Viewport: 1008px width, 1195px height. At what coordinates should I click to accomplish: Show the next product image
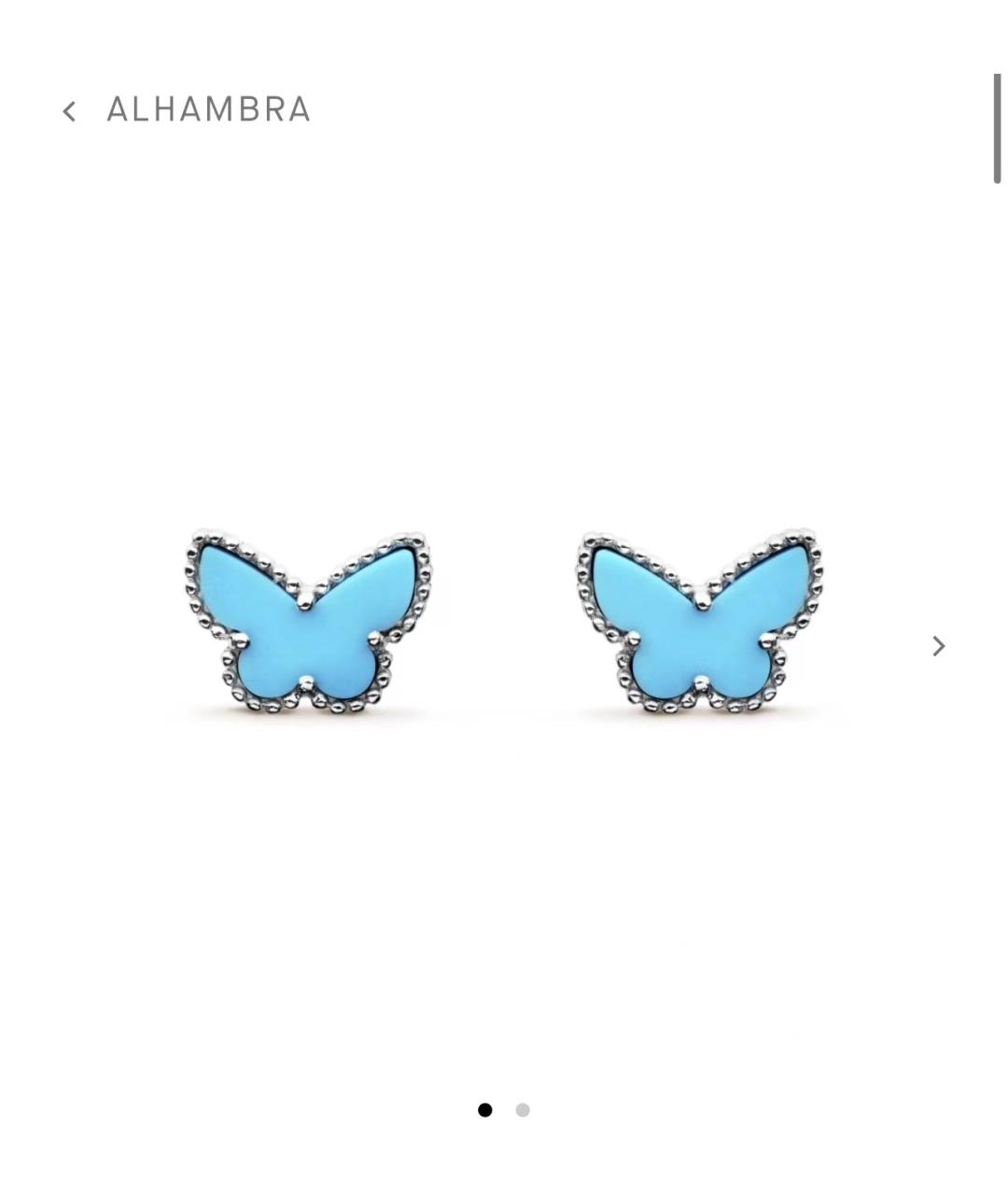point(938,646)
